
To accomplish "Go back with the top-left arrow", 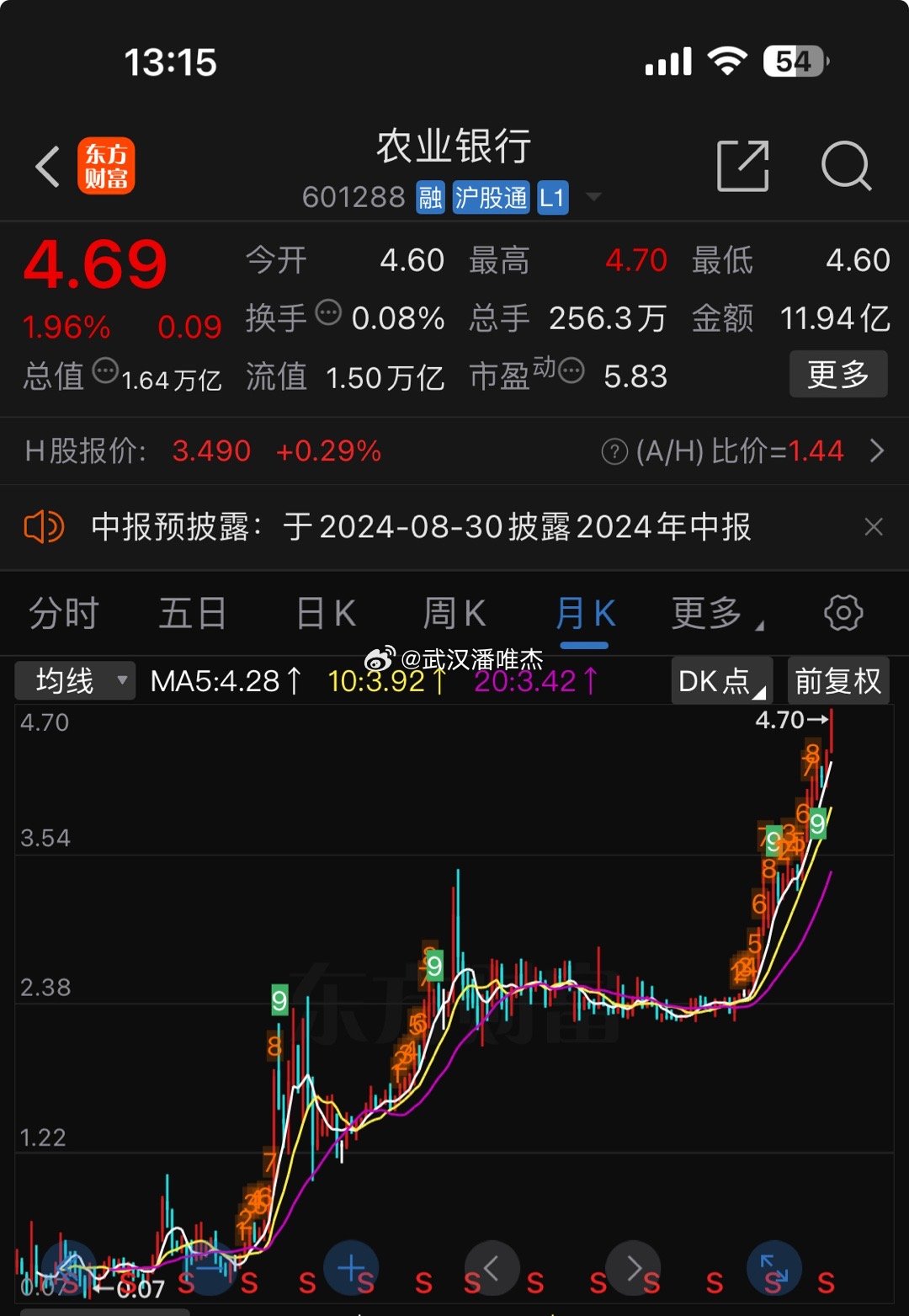I will click(49, 166).
